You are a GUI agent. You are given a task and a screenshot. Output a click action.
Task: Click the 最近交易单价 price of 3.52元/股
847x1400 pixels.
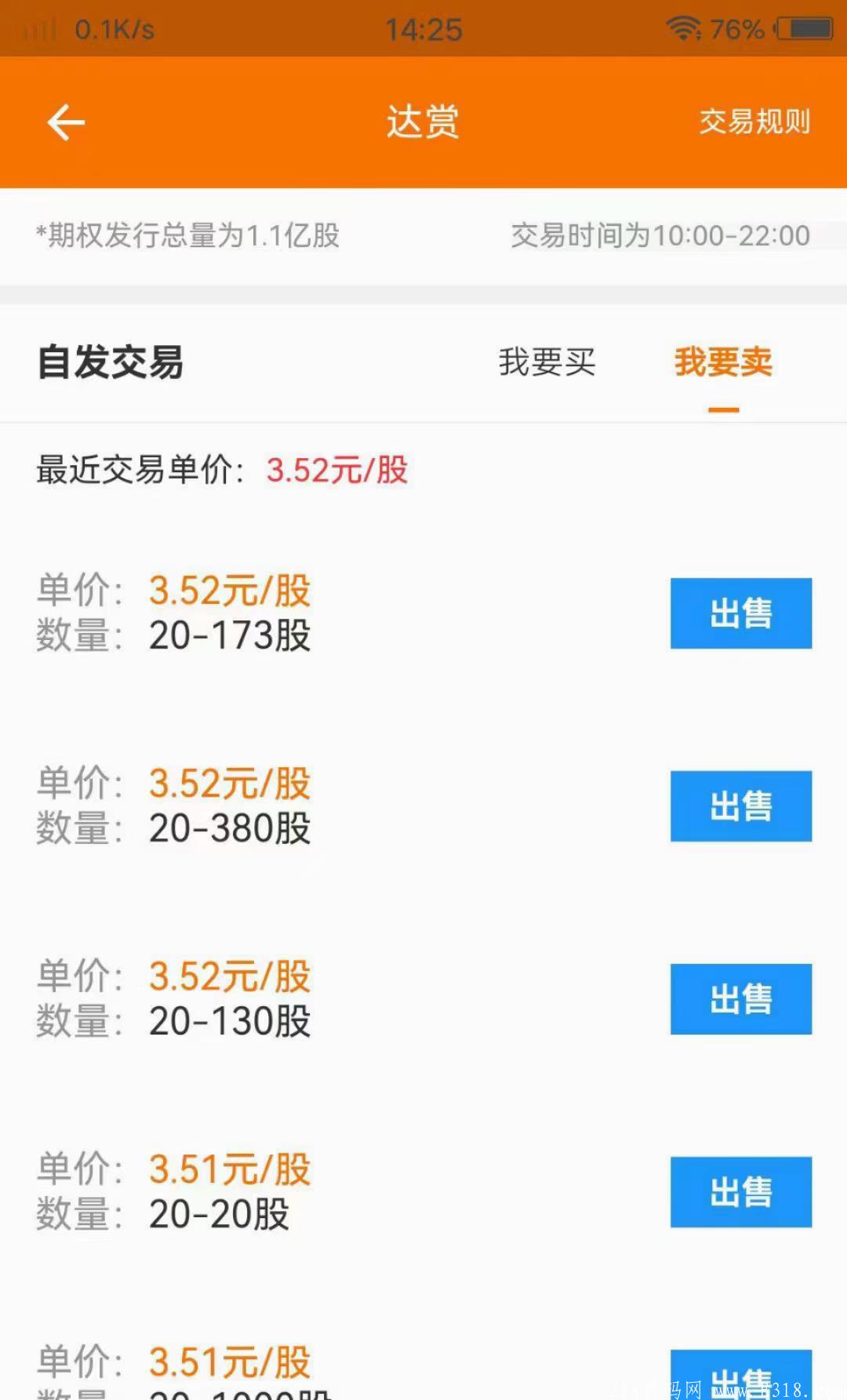[337, 471]
